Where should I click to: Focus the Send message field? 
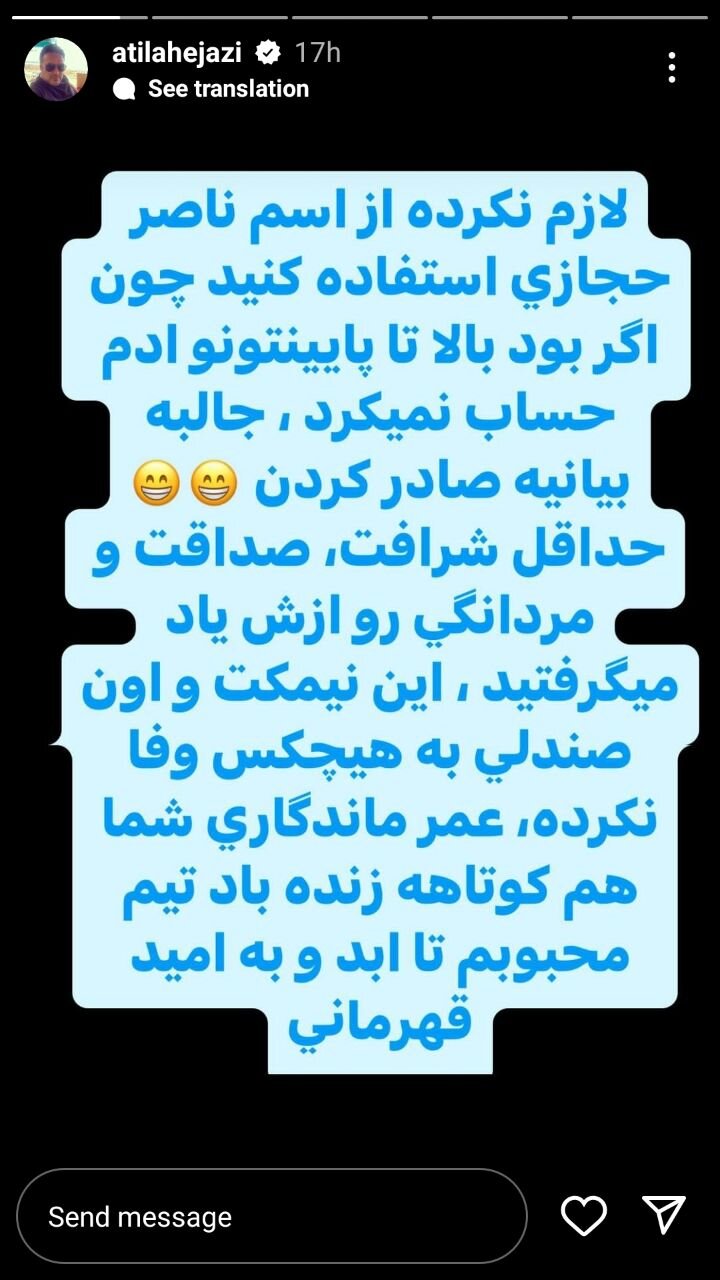[x=270, y=1217]
